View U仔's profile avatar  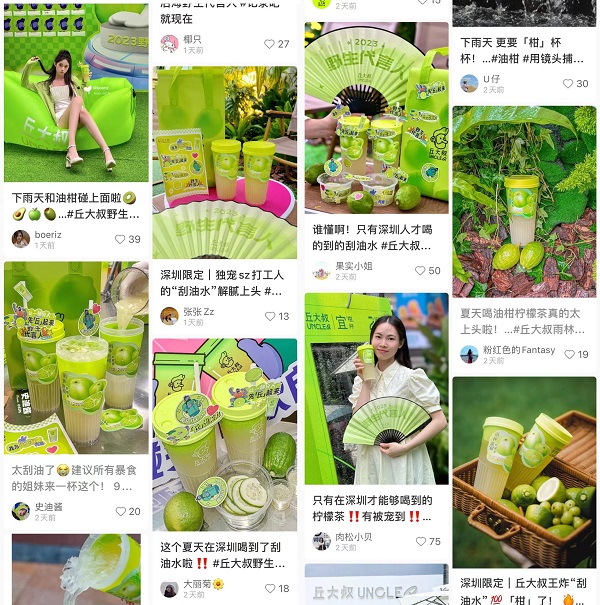(469, 84)
